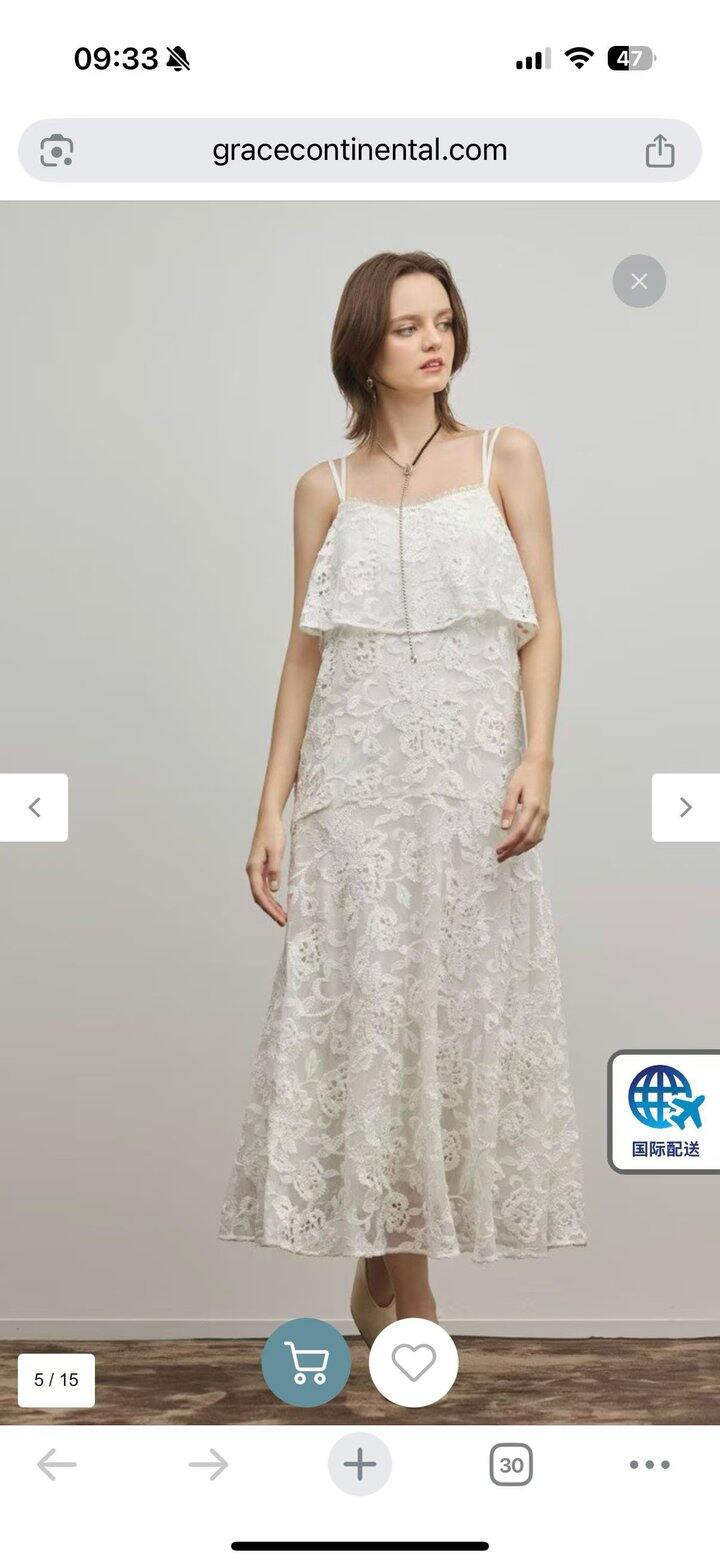Show the previous product photo
Viewport: 720px width, 1565px height.
34,807
